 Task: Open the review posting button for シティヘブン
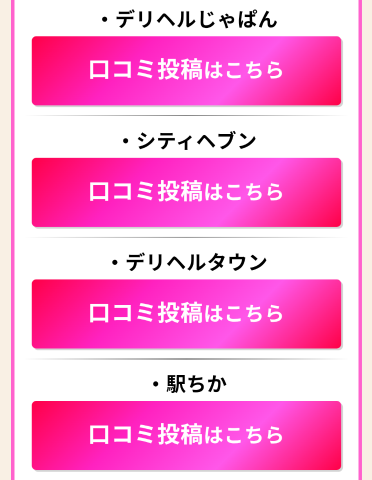186,192
